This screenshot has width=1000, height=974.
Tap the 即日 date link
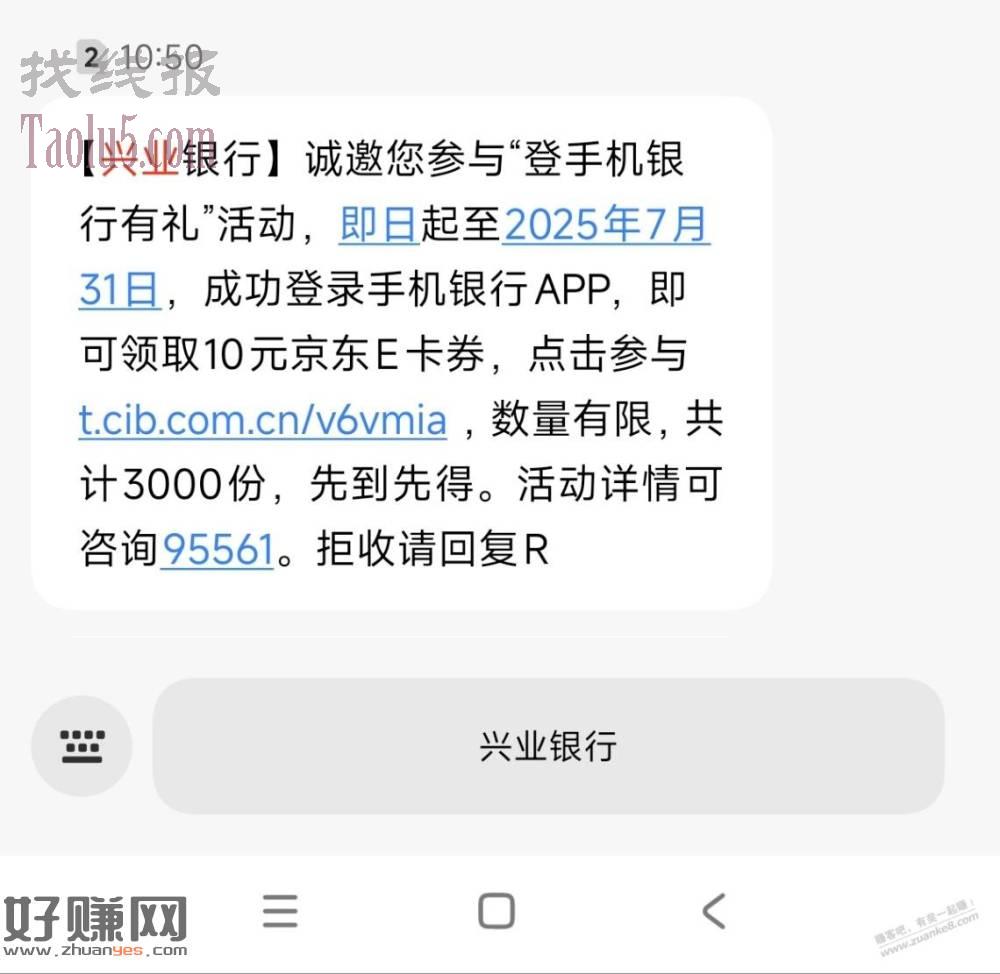click(x=379, y=226)
